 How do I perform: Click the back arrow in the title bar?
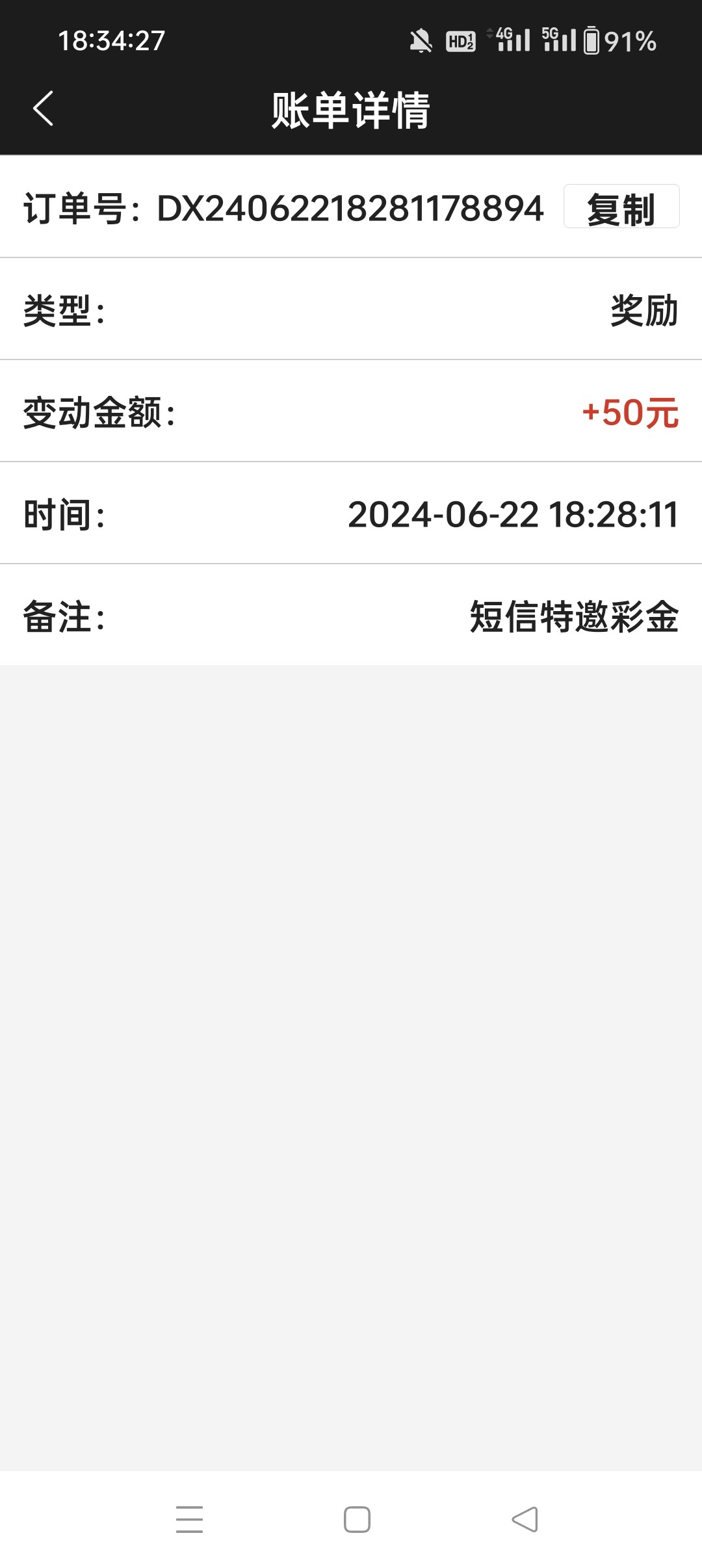[x=43, y=108]
